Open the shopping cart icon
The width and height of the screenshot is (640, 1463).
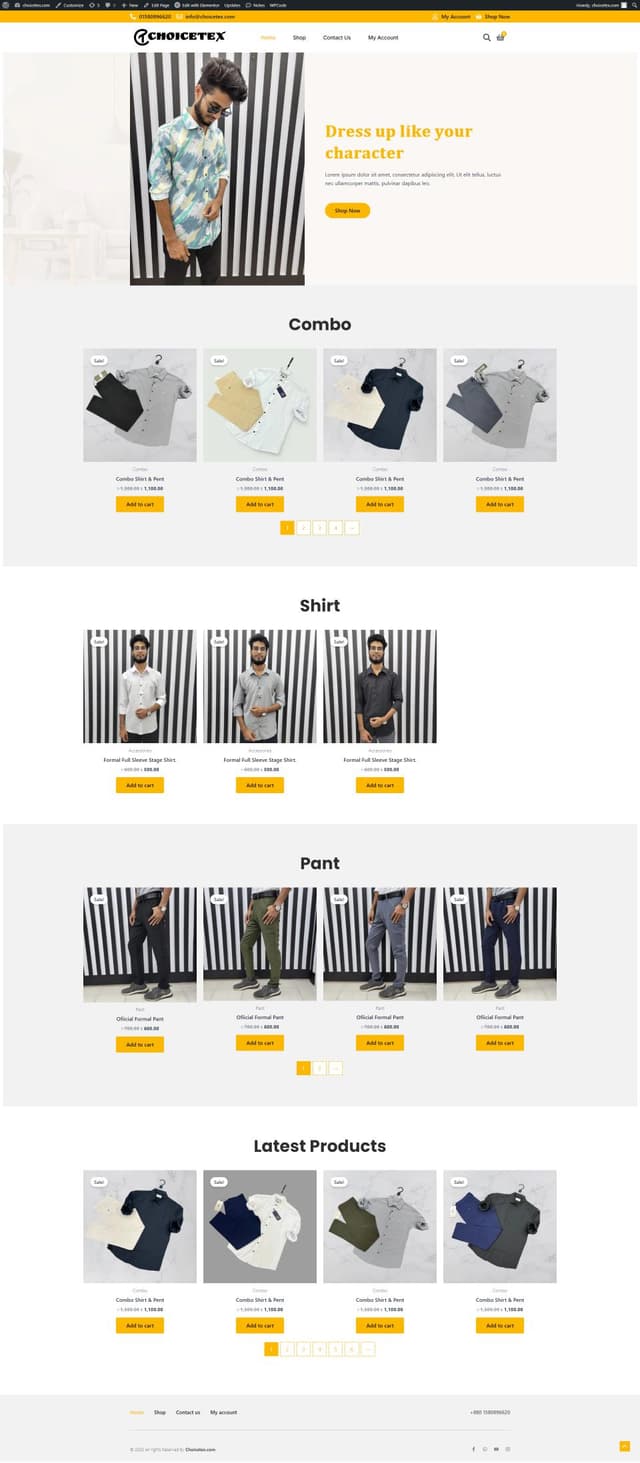click(x=500, y=38)
